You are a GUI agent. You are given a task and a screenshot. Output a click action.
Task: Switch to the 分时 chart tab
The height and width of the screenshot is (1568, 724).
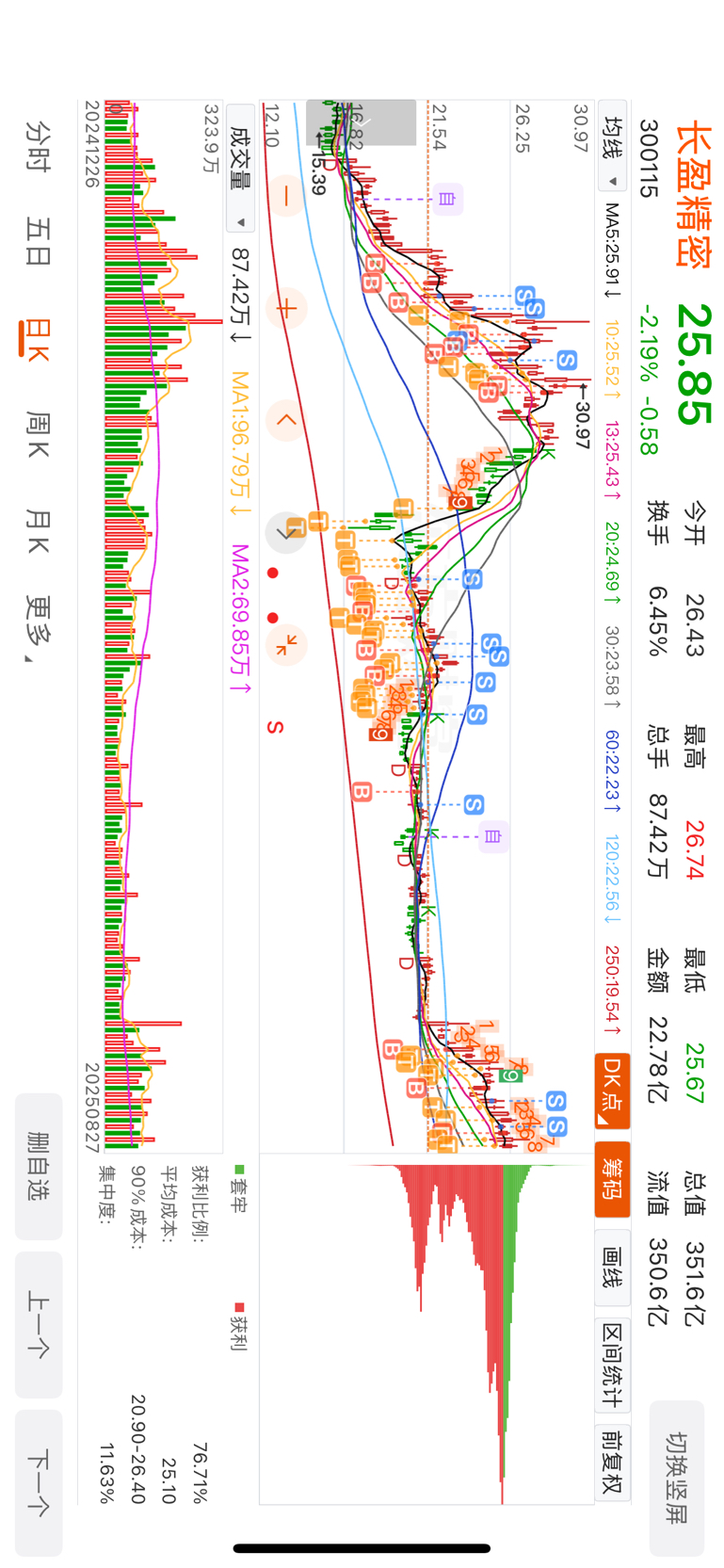(x=38, y=146)
